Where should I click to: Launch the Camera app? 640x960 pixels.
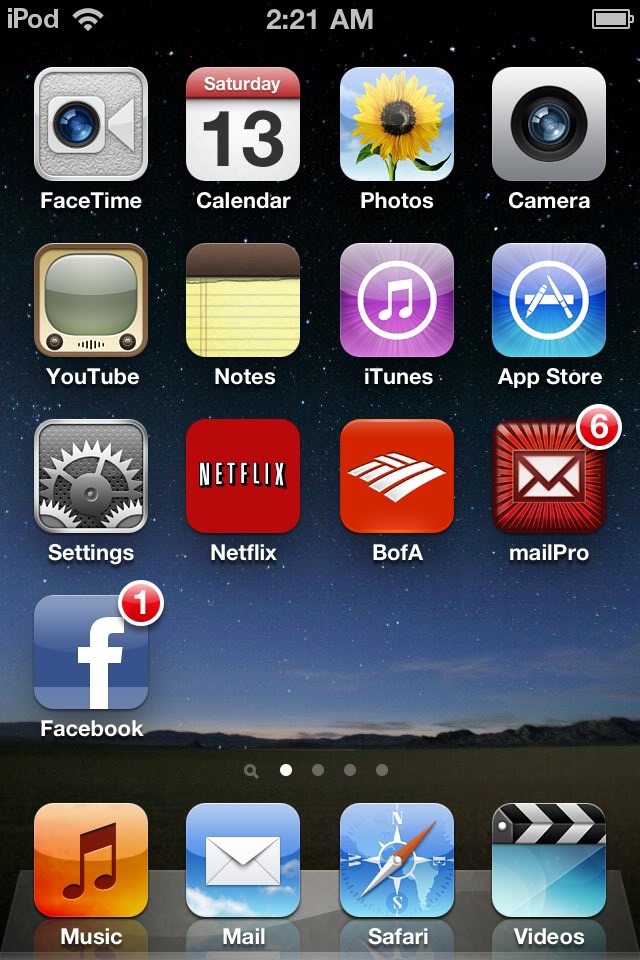pyautogui.click(x=549, y=124)
